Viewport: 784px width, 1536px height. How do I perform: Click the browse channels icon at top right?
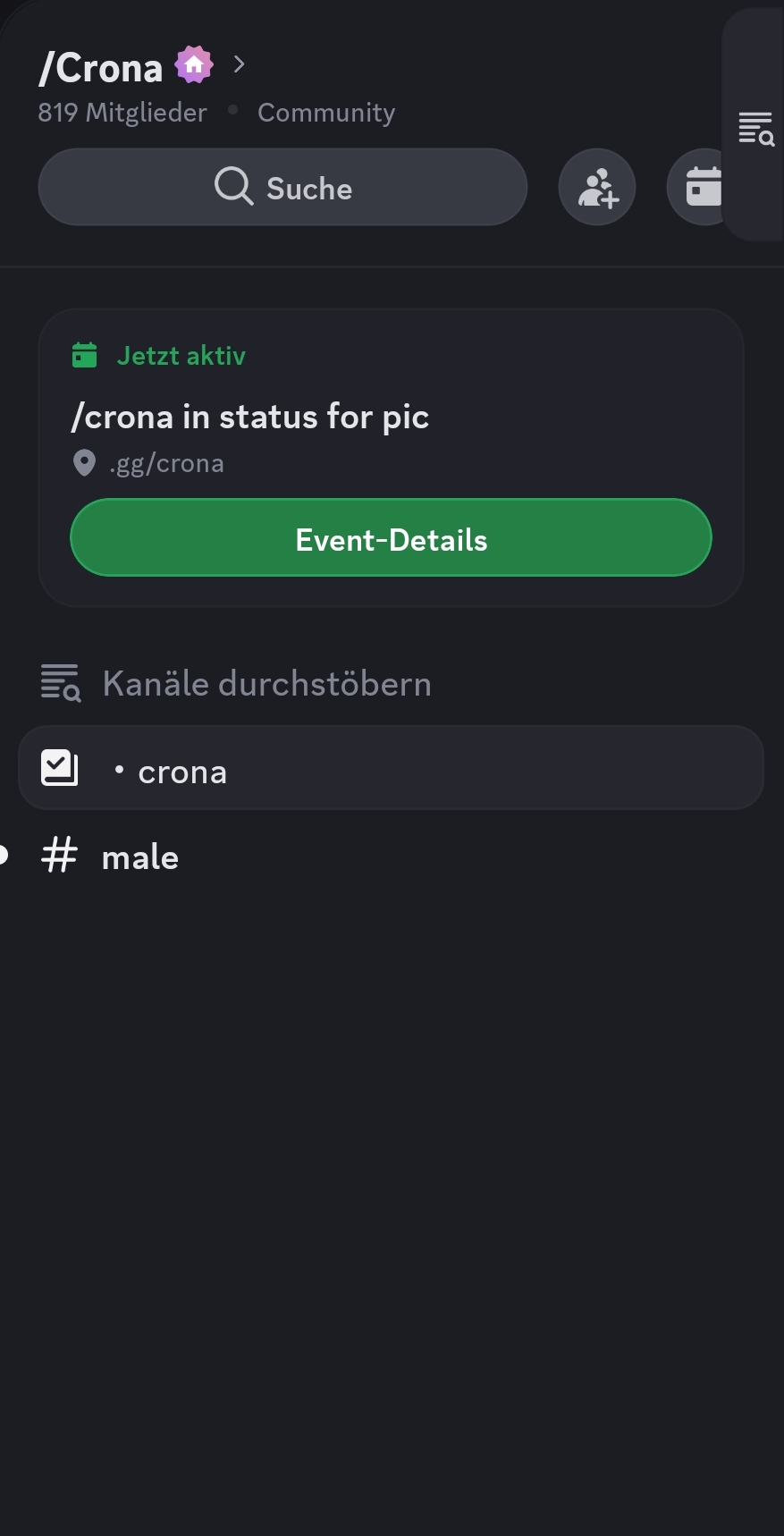[755, 129]
